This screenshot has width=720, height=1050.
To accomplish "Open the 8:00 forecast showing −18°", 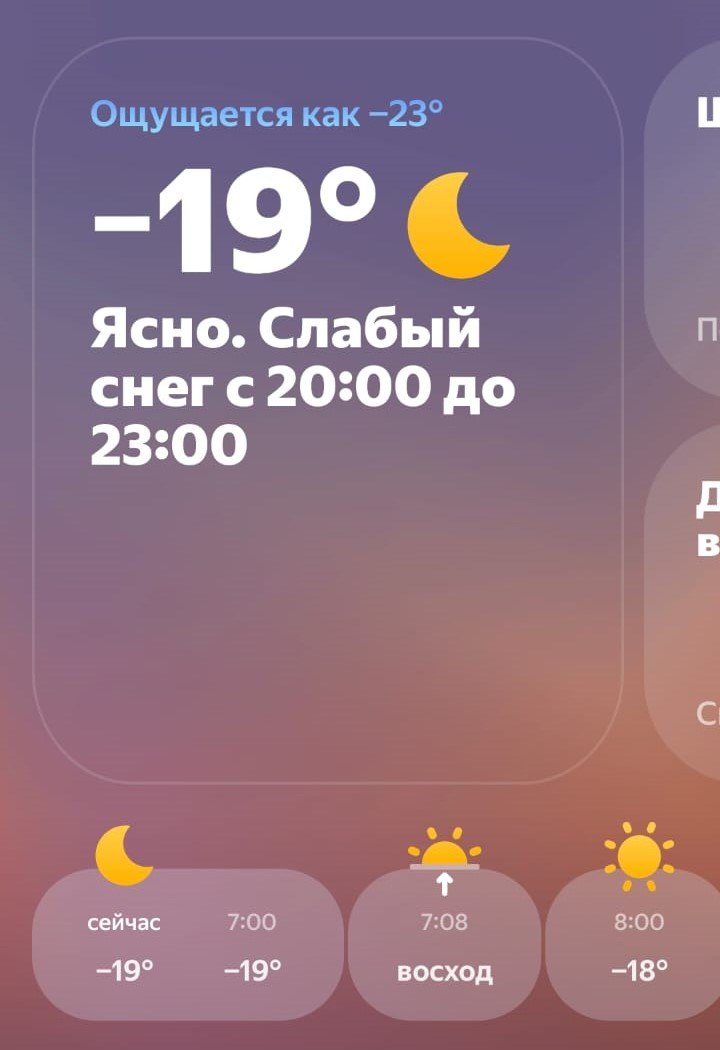I will click(x=638, y=945).
